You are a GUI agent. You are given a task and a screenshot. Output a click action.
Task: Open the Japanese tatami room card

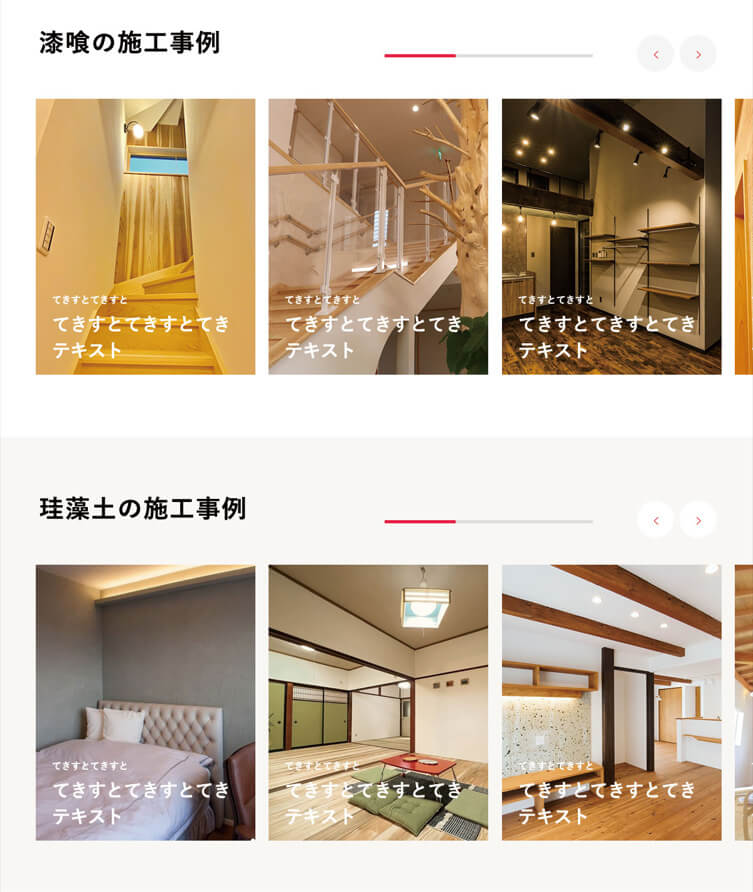click(x=378, y=702)
